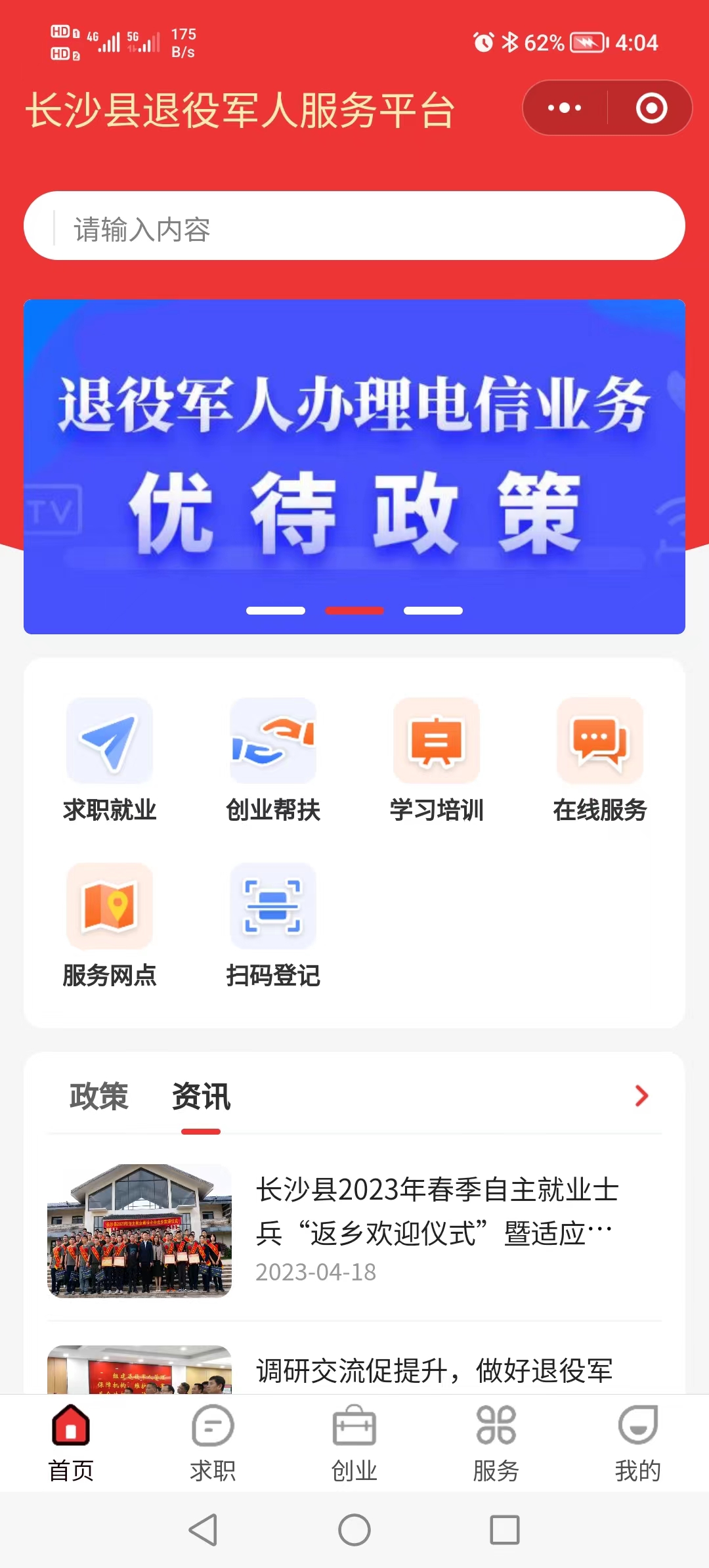Open 求职就业 section
Viewport: 709px width, 1568px height.
(x=110, y=760)
